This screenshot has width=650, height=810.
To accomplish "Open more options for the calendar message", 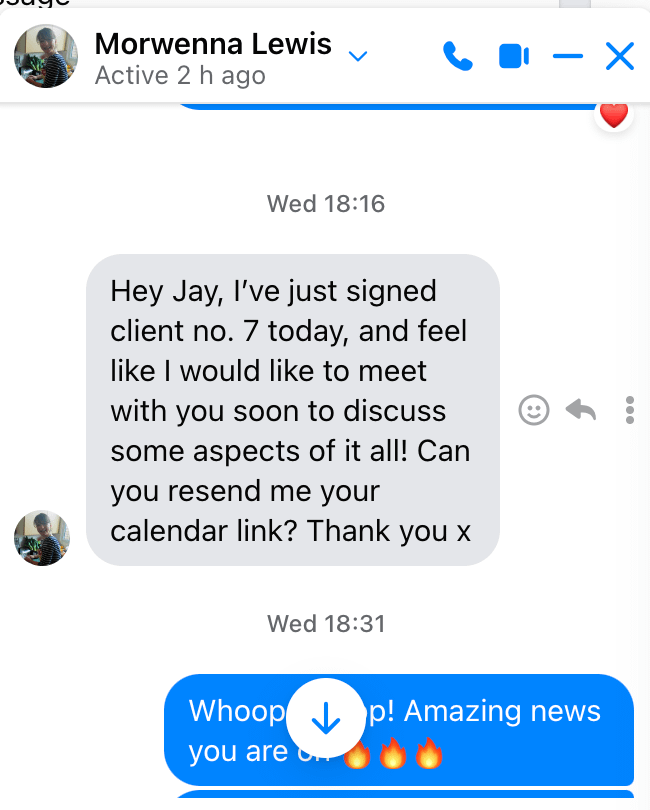I will [629, 410].
